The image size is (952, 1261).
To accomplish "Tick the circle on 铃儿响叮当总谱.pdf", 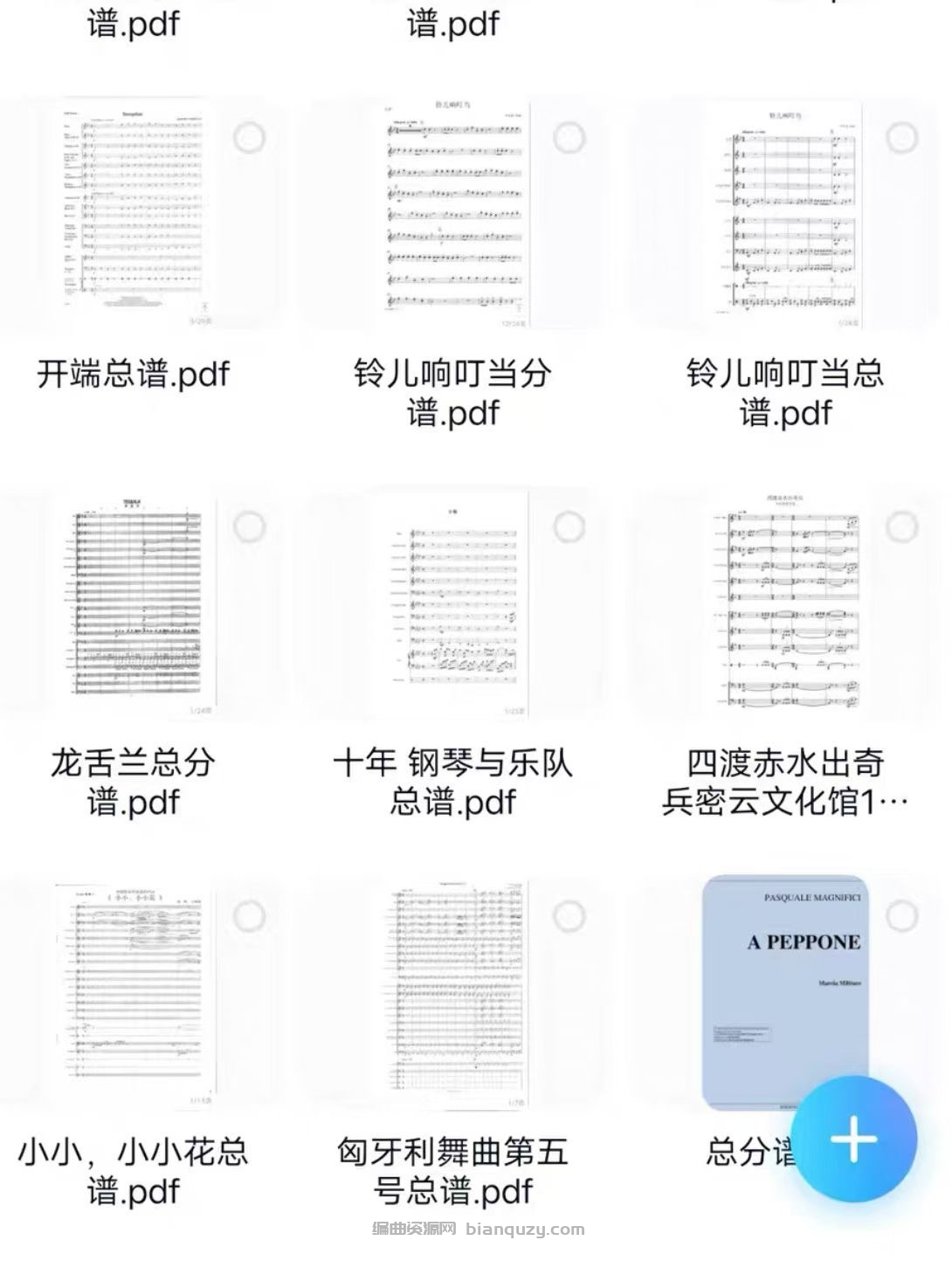I will point(901,138).
